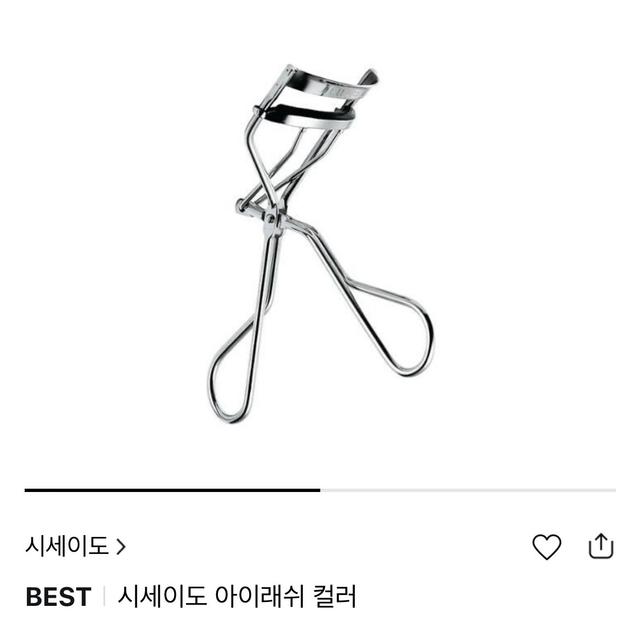The width and height of the screenshot is (640, 621).
Task: Share the eyelash curler product
Action: coord(600,546)
